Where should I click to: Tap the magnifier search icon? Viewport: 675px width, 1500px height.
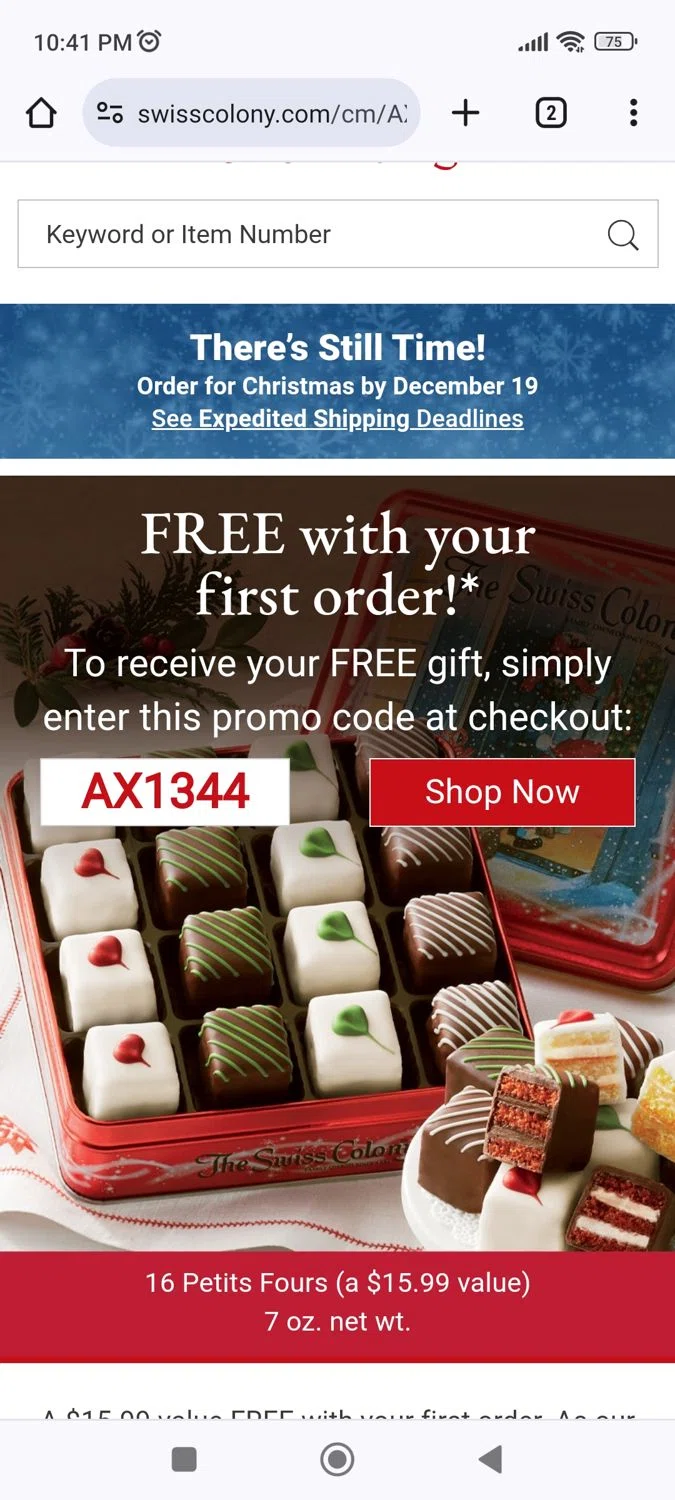point(622,235)
